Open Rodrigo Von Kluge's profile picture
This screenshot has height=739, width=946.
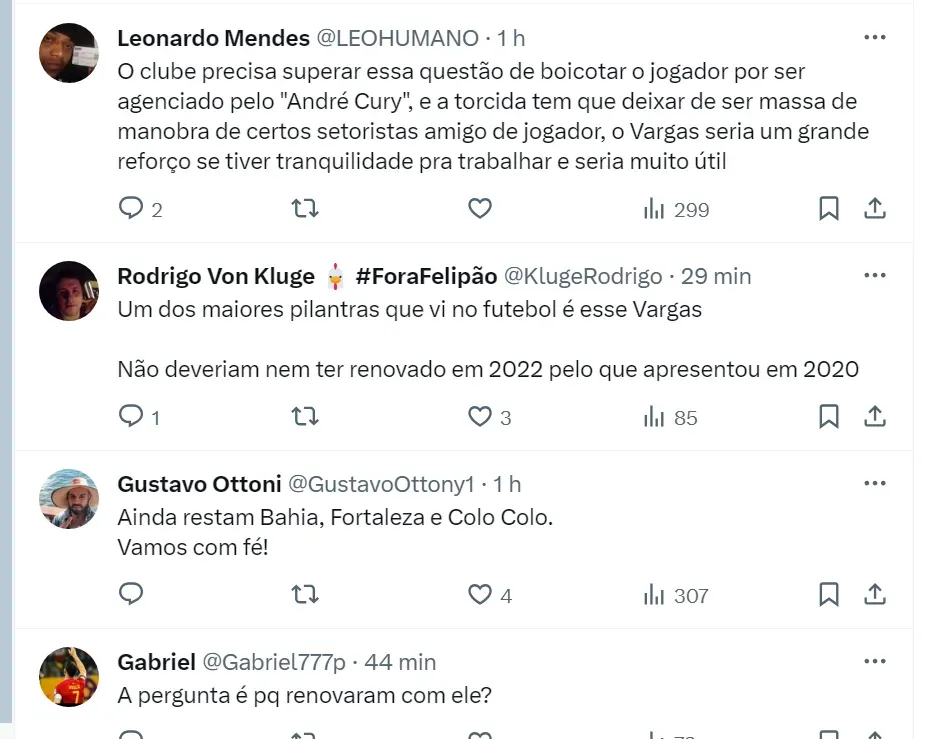pos(68,290)
